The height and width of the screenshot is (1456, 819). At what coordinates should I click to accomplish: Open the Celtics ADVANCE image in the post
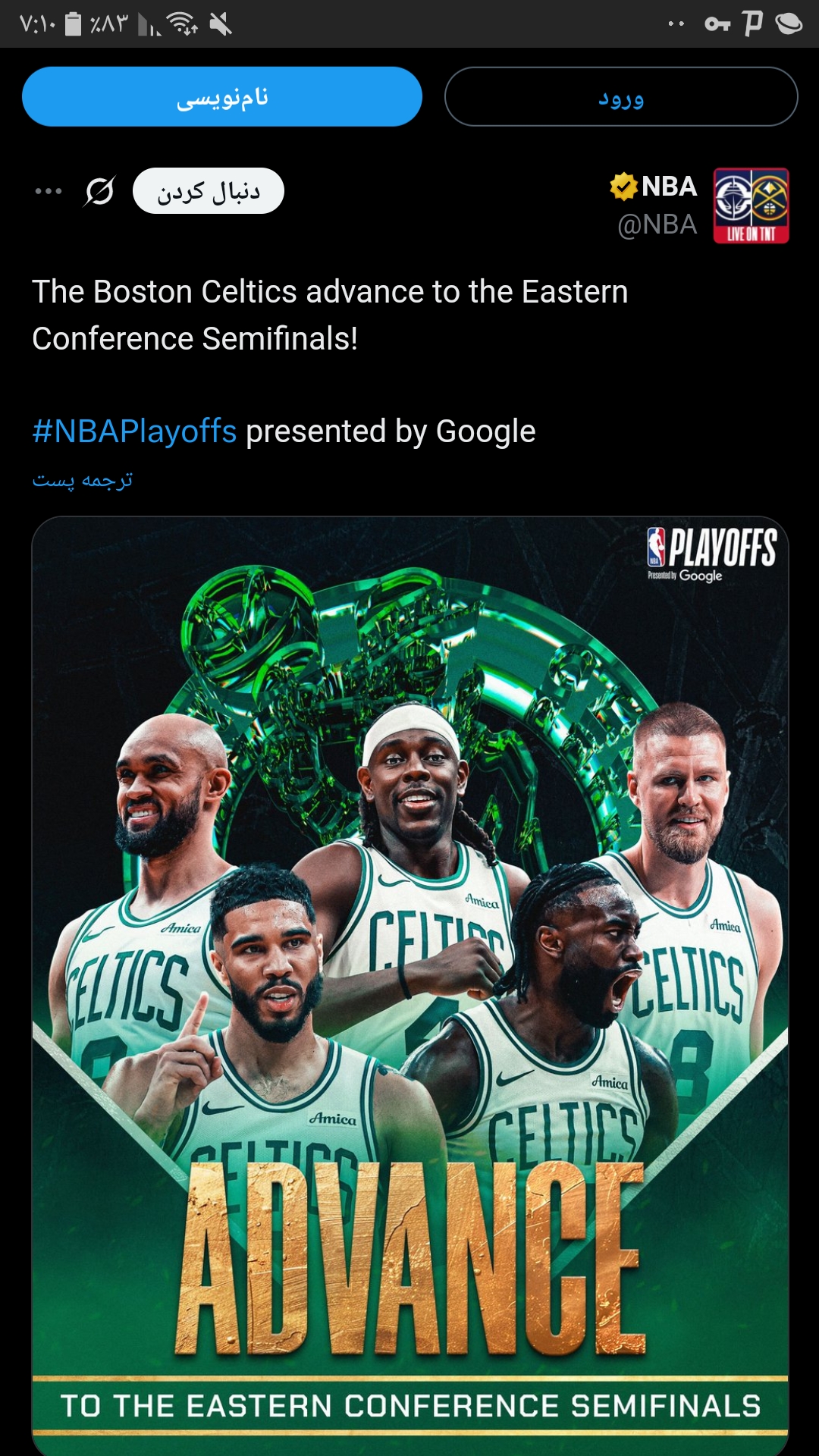click(x=409, y=986)
